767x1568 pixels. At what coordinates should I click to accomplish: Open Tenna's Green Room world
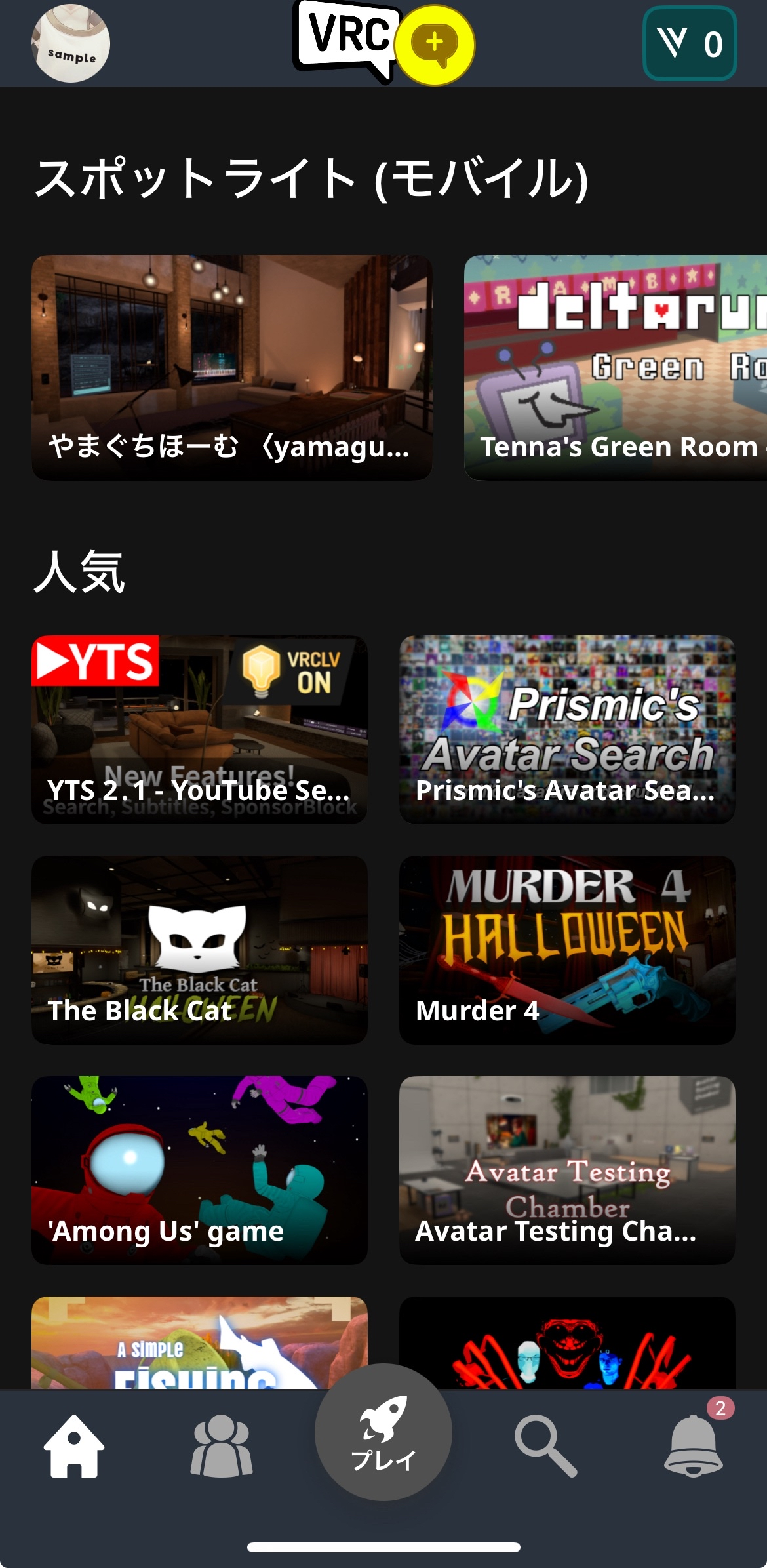616,367
